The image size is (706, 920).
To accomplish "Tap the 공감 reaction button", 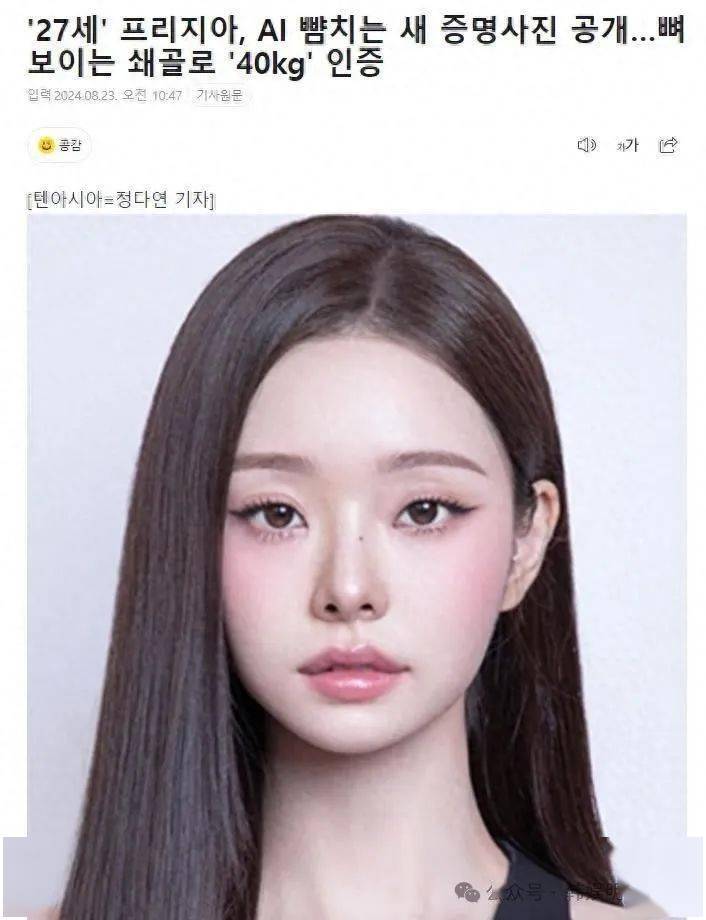I will click(59, 145).
